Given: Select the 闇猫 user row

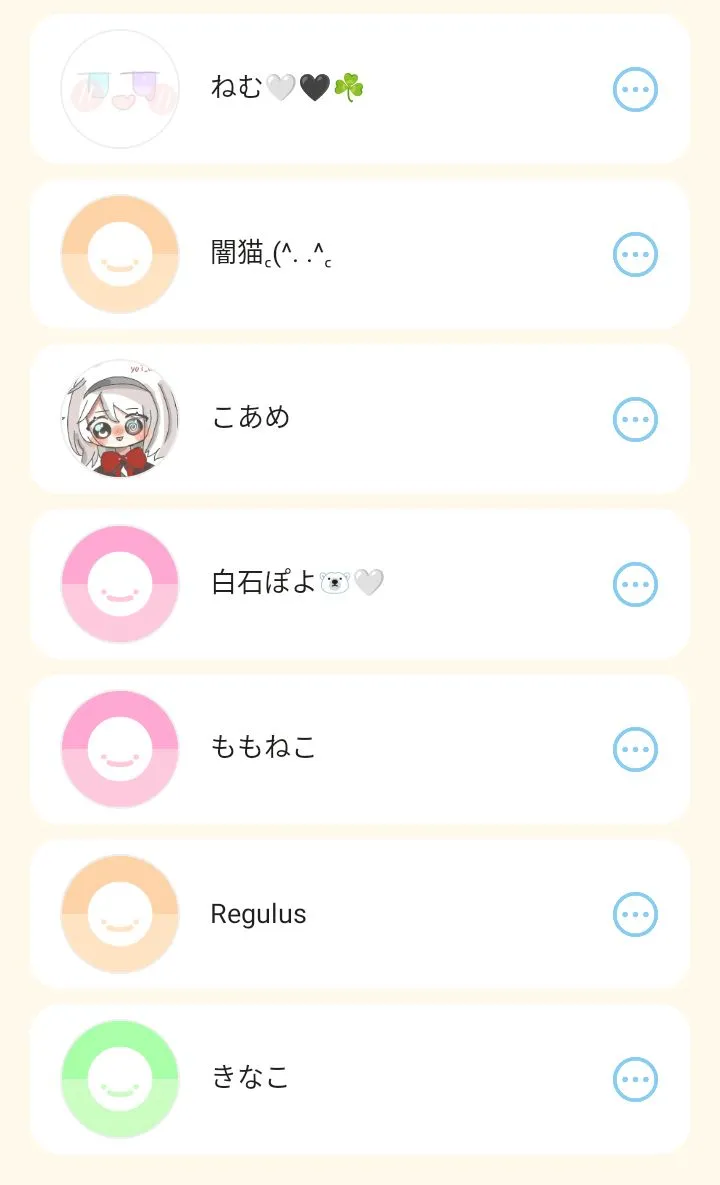Looking at the screenshot, I should 360,254.
